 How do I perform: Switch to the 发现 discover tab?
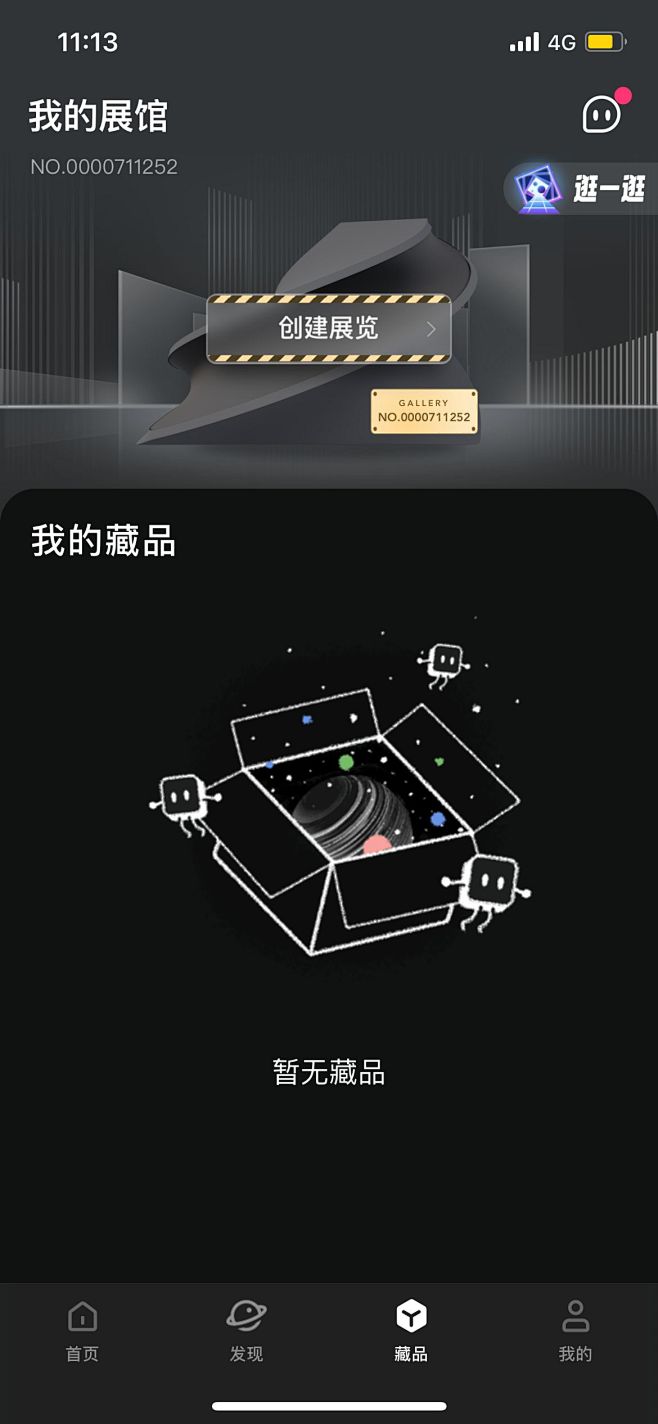(x=246, y=1332)
